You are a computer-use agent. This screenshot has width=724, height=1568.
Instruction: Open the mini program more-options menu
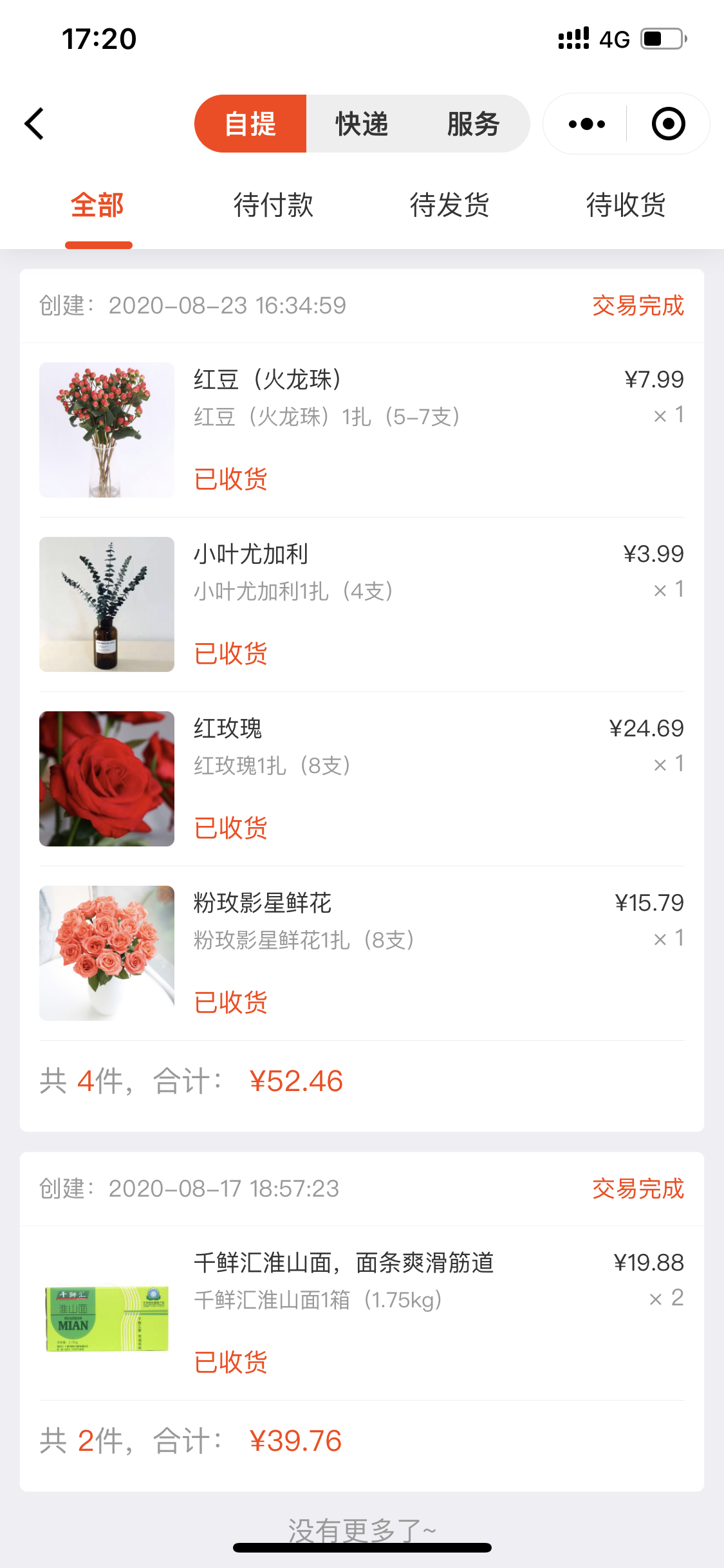click(x=586, y=124)
